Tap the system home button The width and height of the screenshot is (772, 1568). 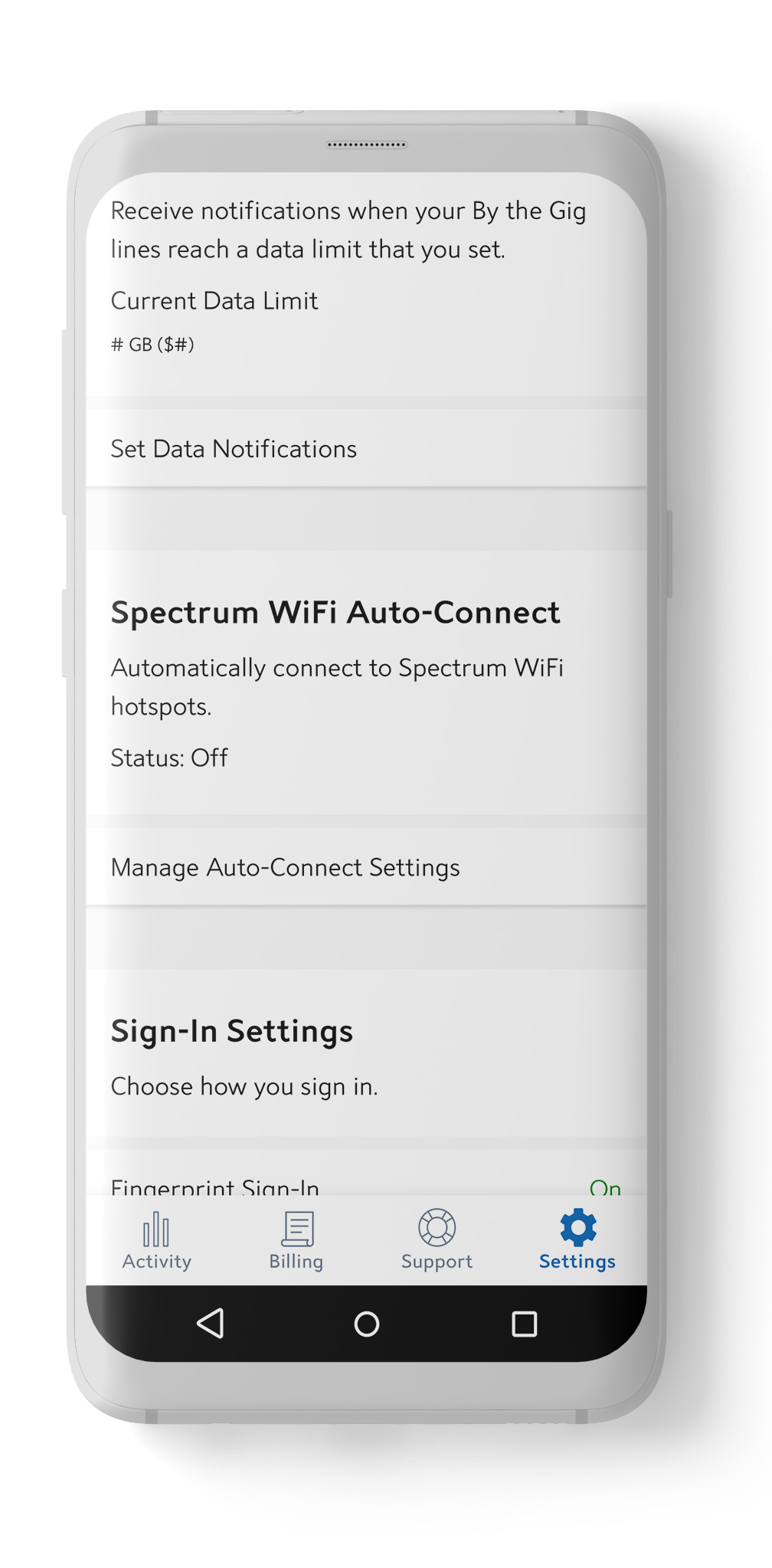[367, 1324]
